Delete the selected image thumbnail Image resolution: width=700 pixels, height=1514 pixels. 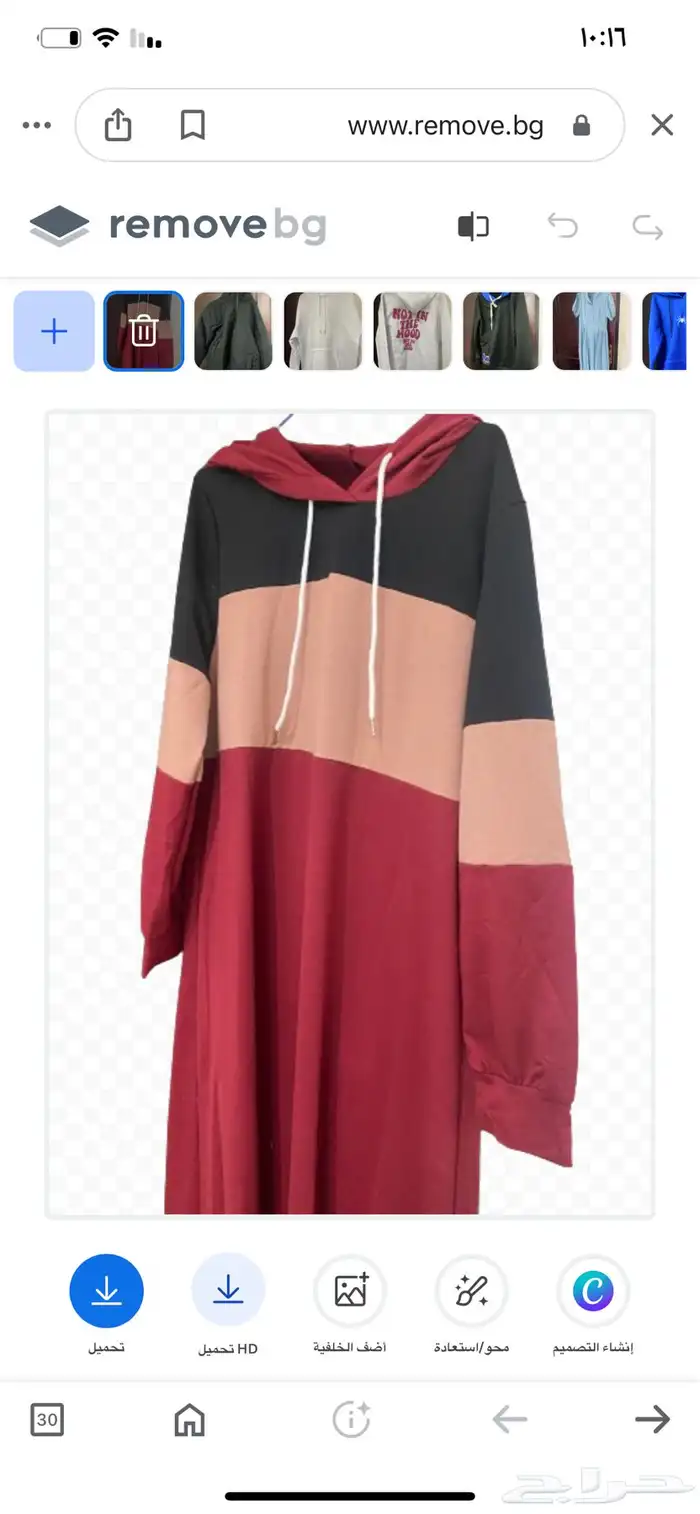[144, 331]
